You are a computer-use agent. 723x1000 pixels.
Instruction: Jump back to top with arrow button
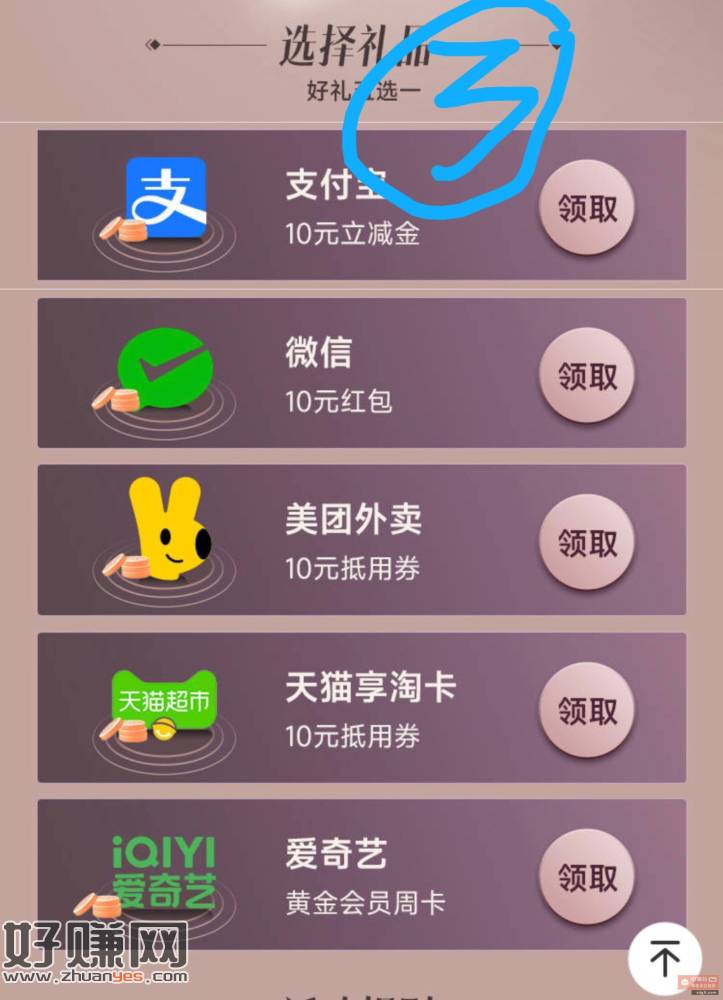pyautogui.click(x=664, y=958)
